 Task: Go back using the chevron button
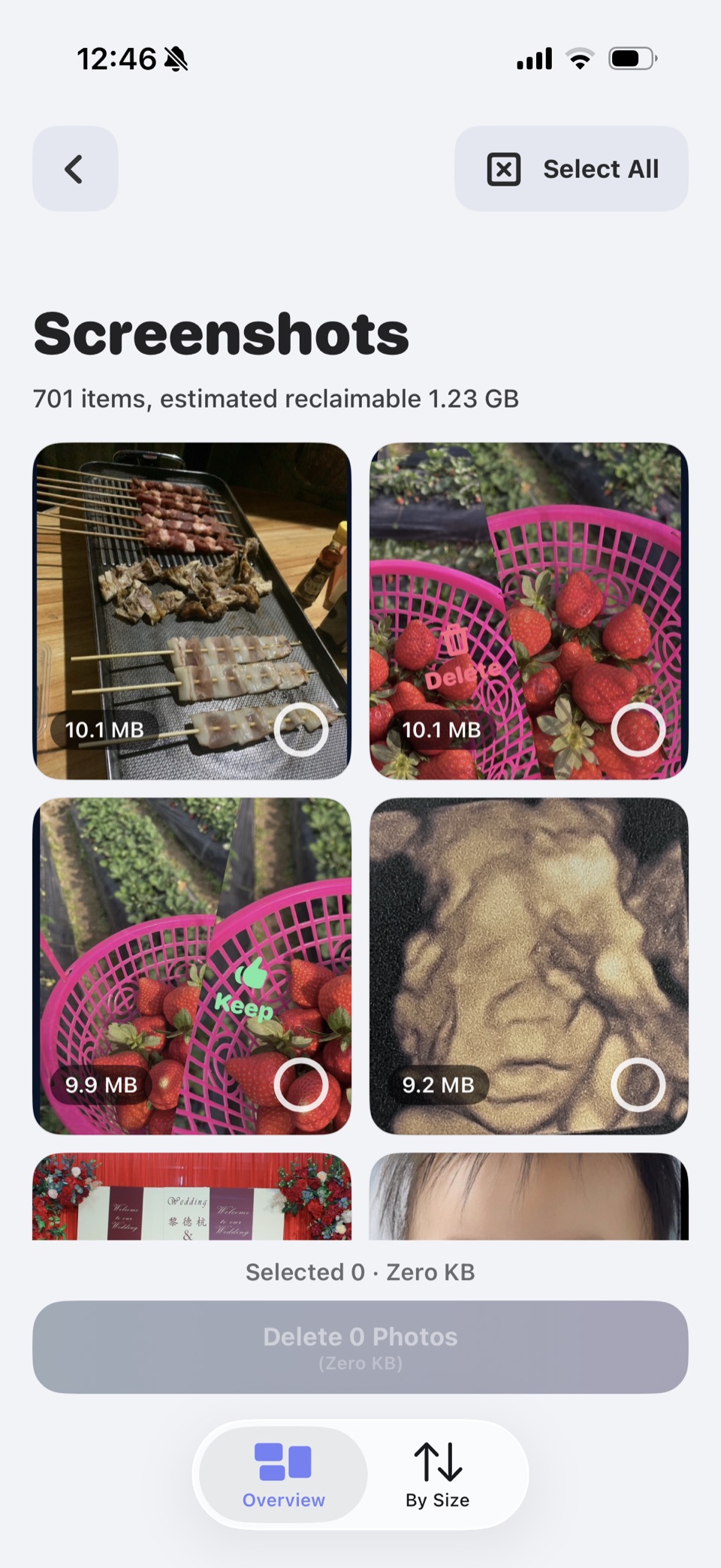pos(74,169)
